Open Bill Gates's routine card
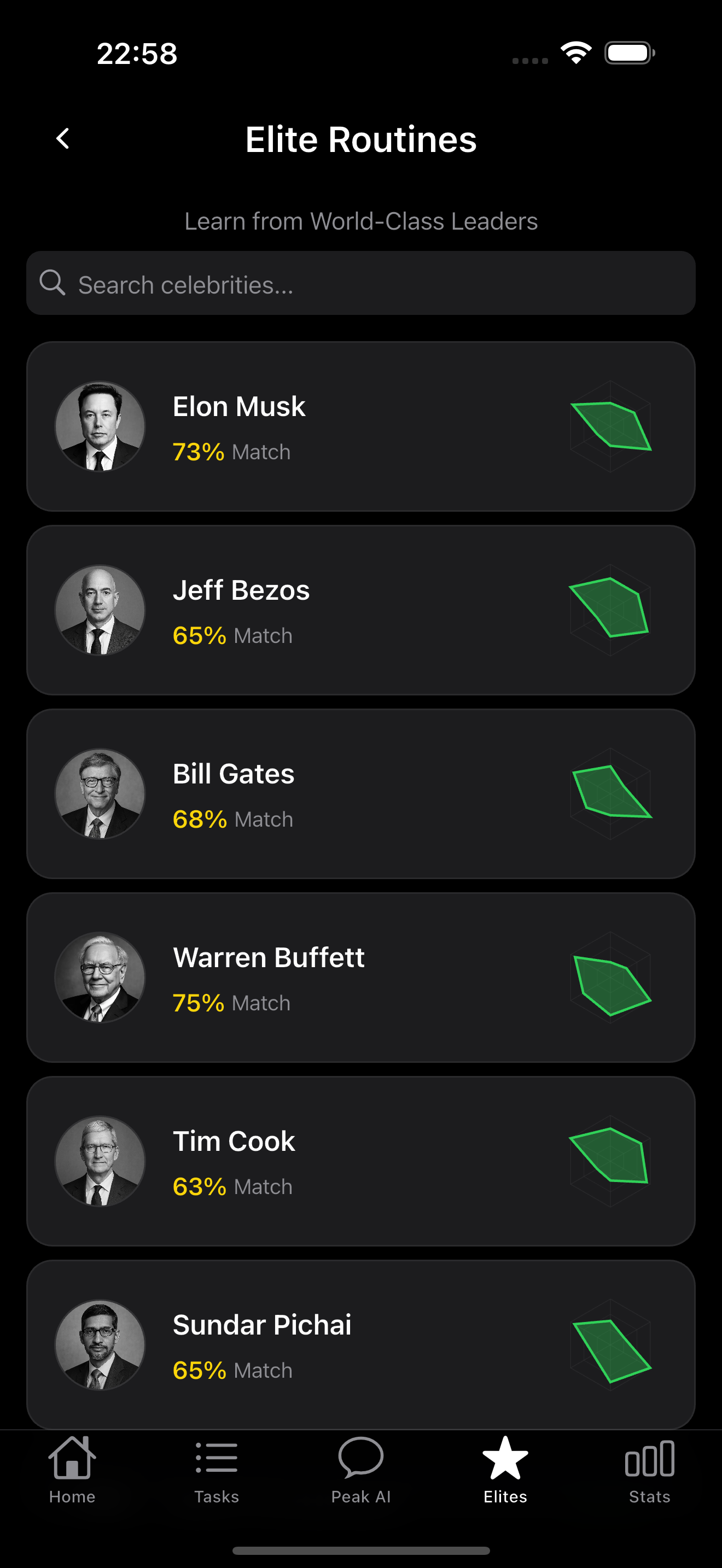This screenshot has width=722, height=1568. click(x=361, y=793)
